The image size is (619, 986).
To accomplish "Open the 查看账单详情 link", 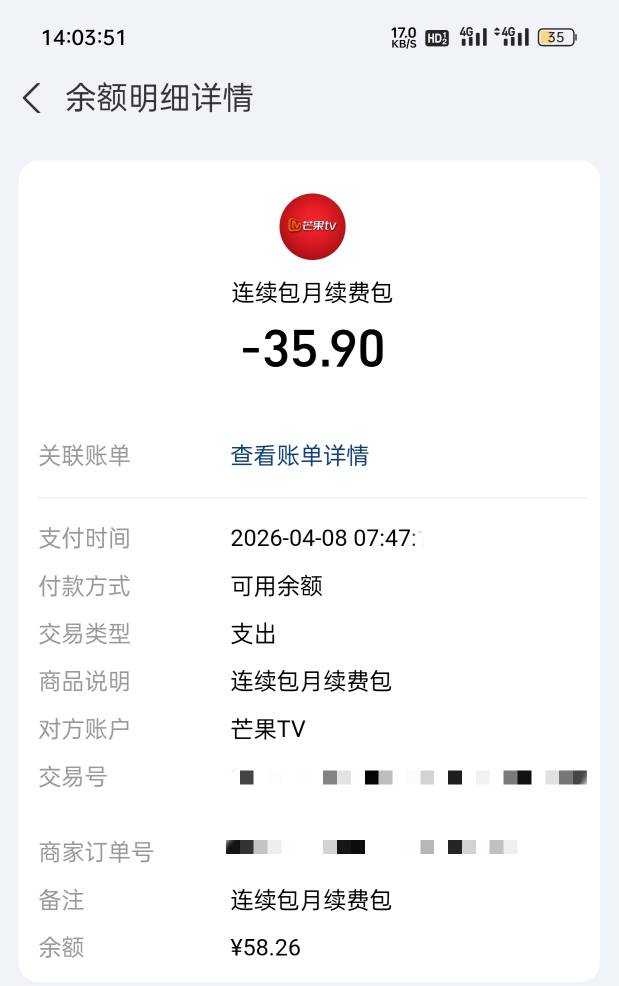I will (x=299, y=455).
